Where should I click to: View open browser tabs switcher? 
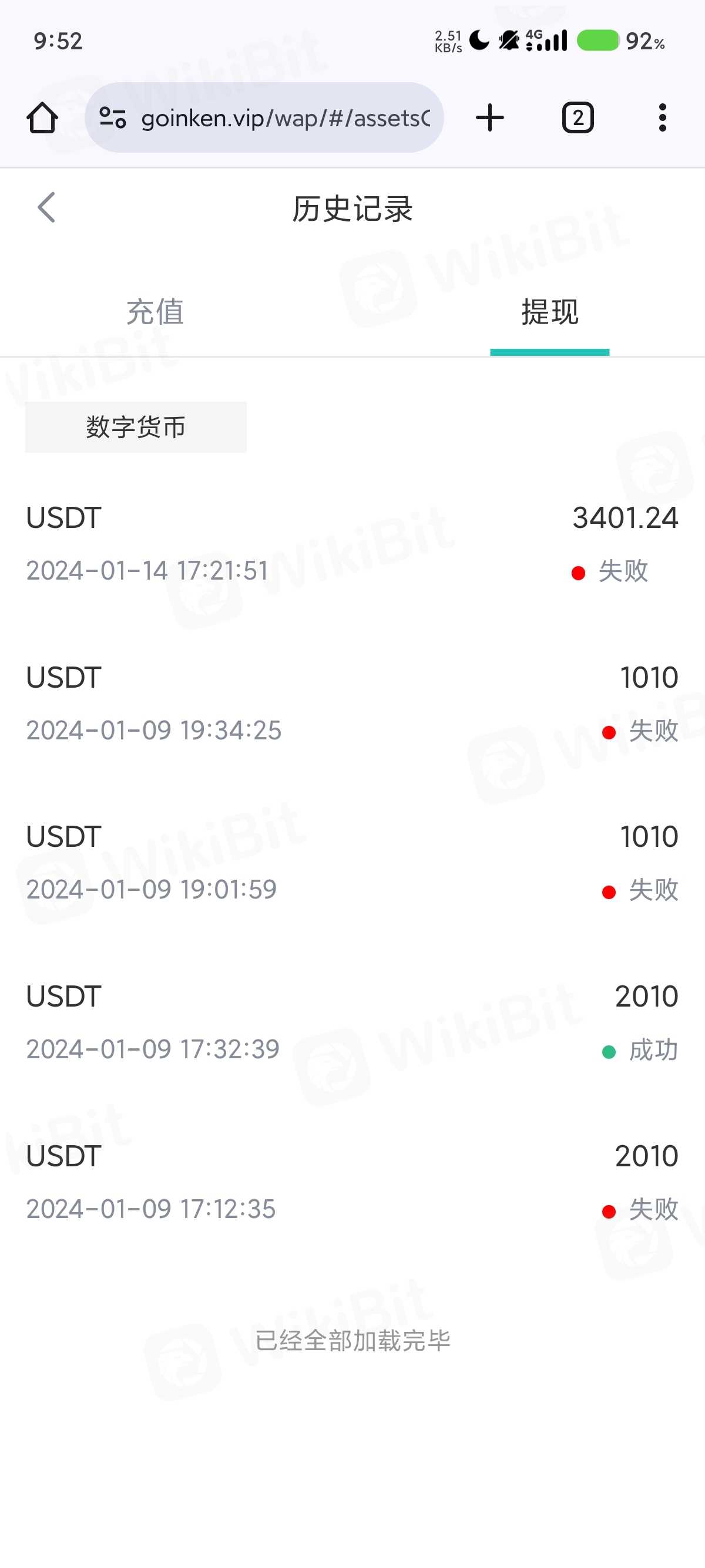point(577,117)
